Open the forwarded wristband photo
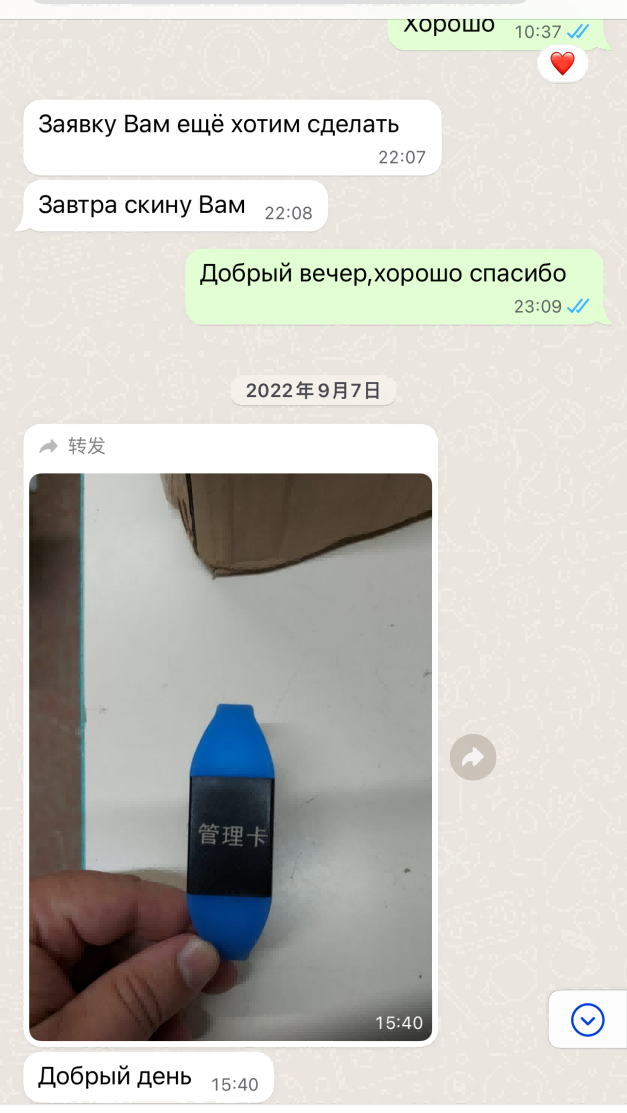The image size is (627, 1113). click(230, 757)
